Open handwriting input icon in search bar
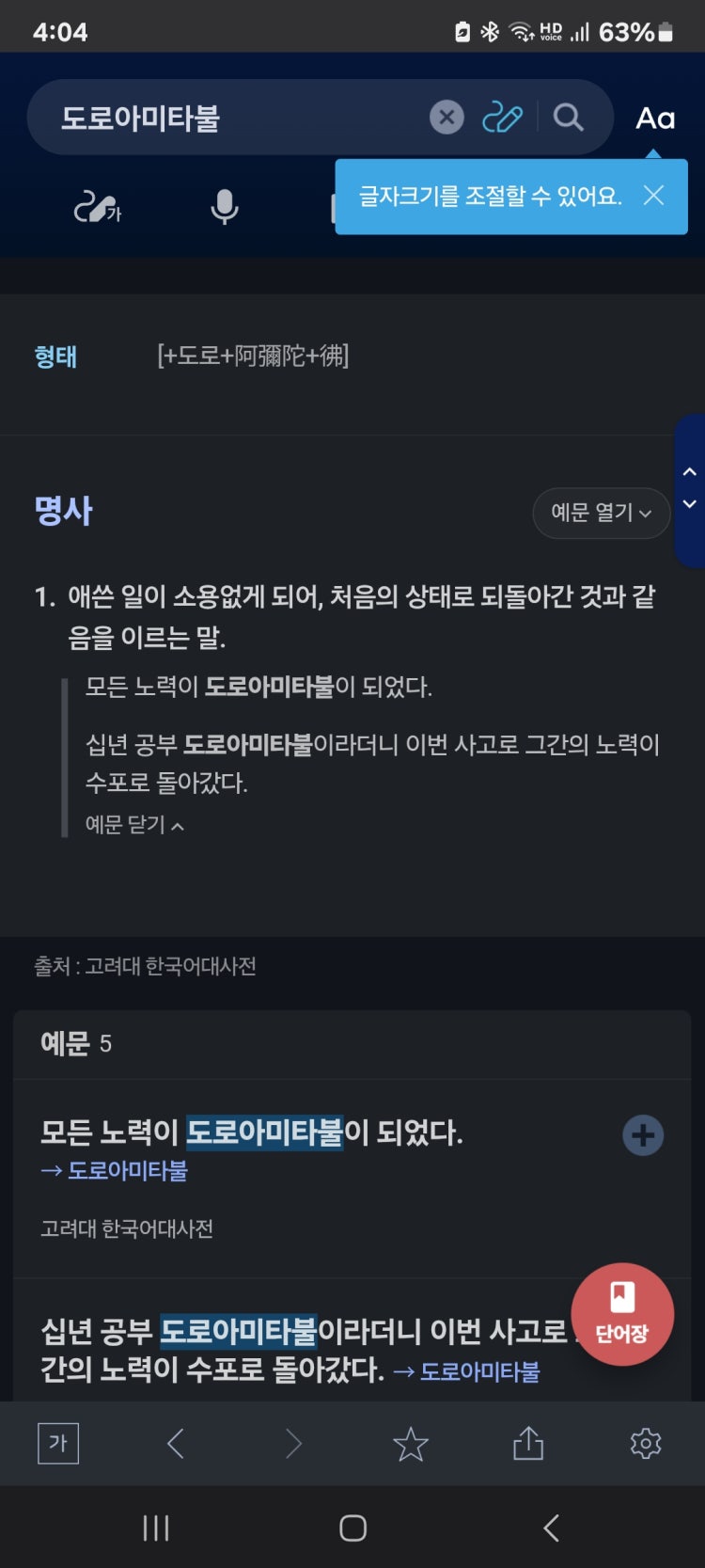The height and width of the screenshot is (1568, 705). (502, 118)
